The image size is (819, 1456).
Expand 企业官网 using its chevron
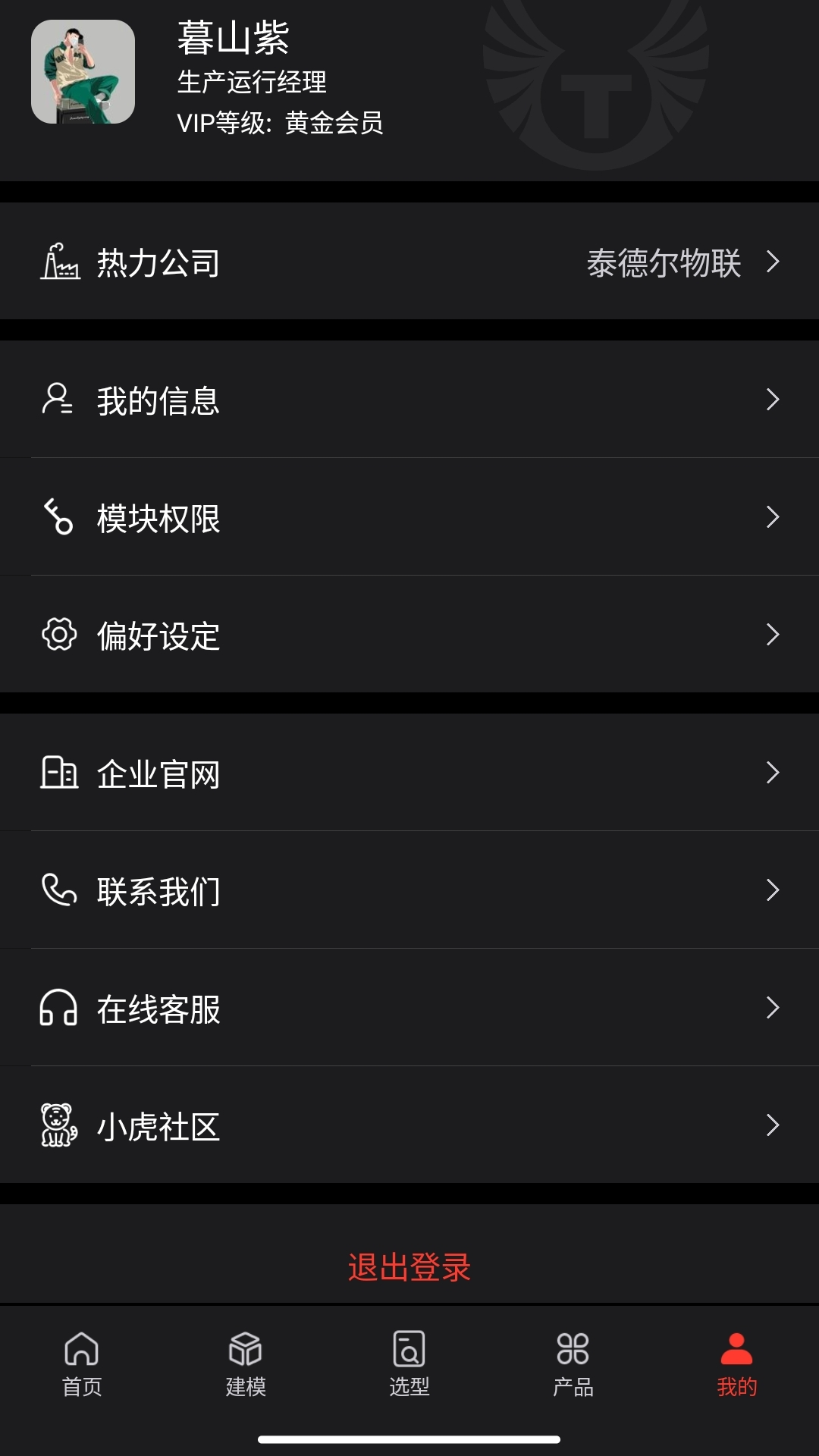point(773,773)
